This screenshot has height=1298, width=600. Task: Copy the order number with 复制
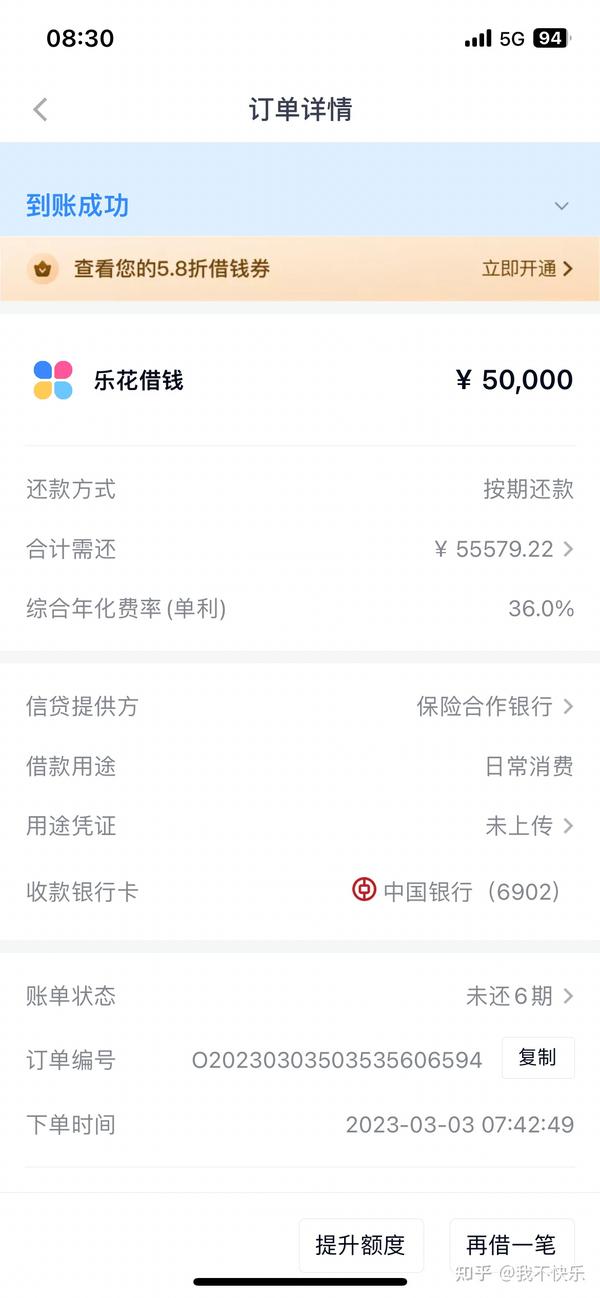click(x=538, y=1058)
